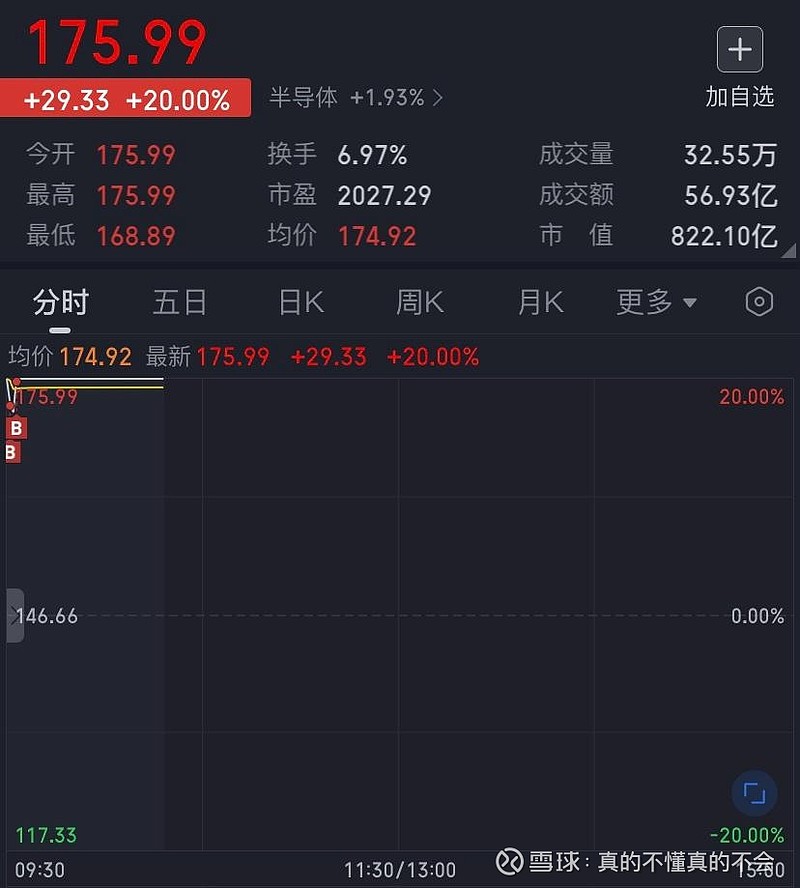Screen dimensions: 800x888
Task: Open chart settings via the hexagon icon
Action: [758, 302]
